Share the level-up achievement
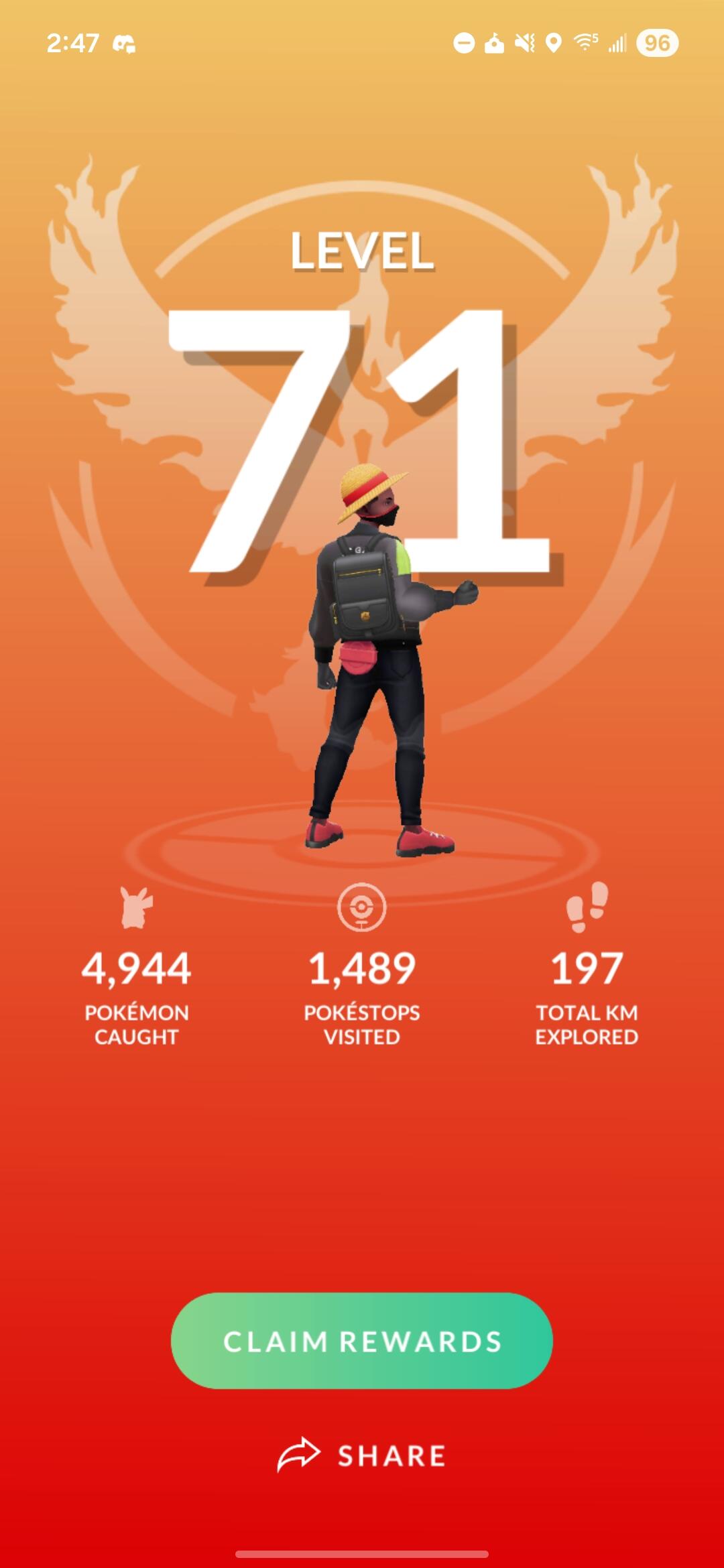 (362, 1455)
